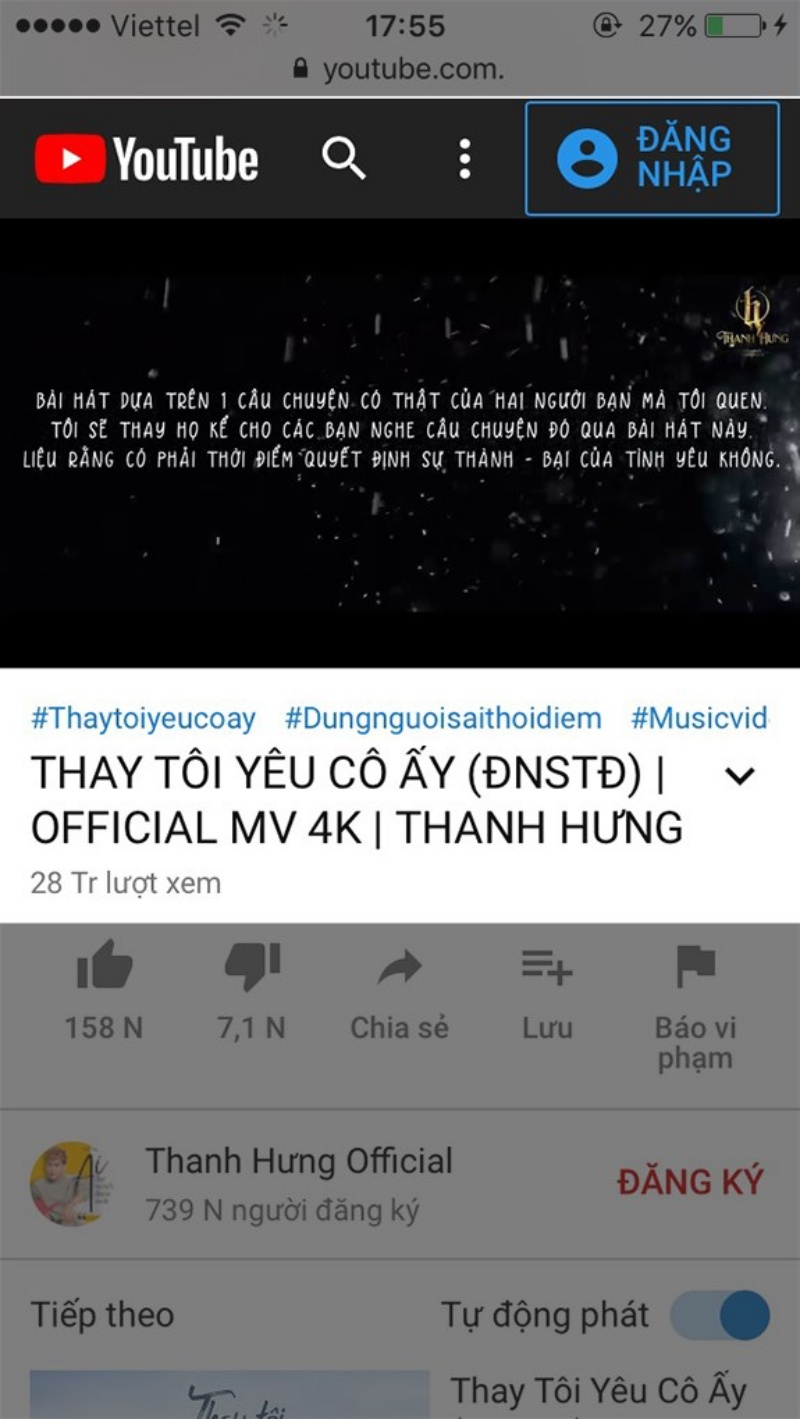Turn off Tự động phát autoplay
The image size is (800, 1419).
[720, 1315]
